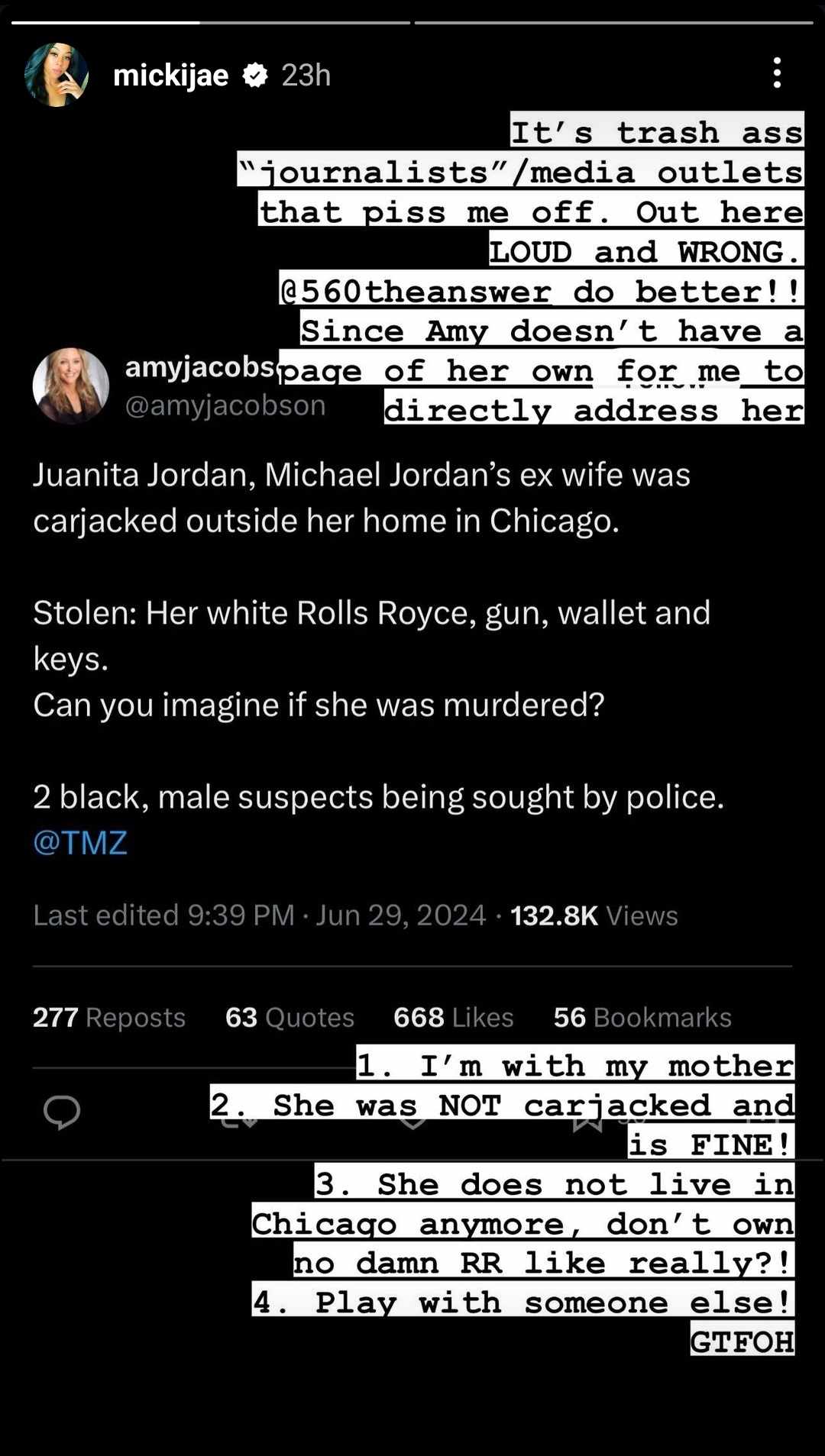
Task: Open mickijae's profile picture
Action: pos(57,75)
